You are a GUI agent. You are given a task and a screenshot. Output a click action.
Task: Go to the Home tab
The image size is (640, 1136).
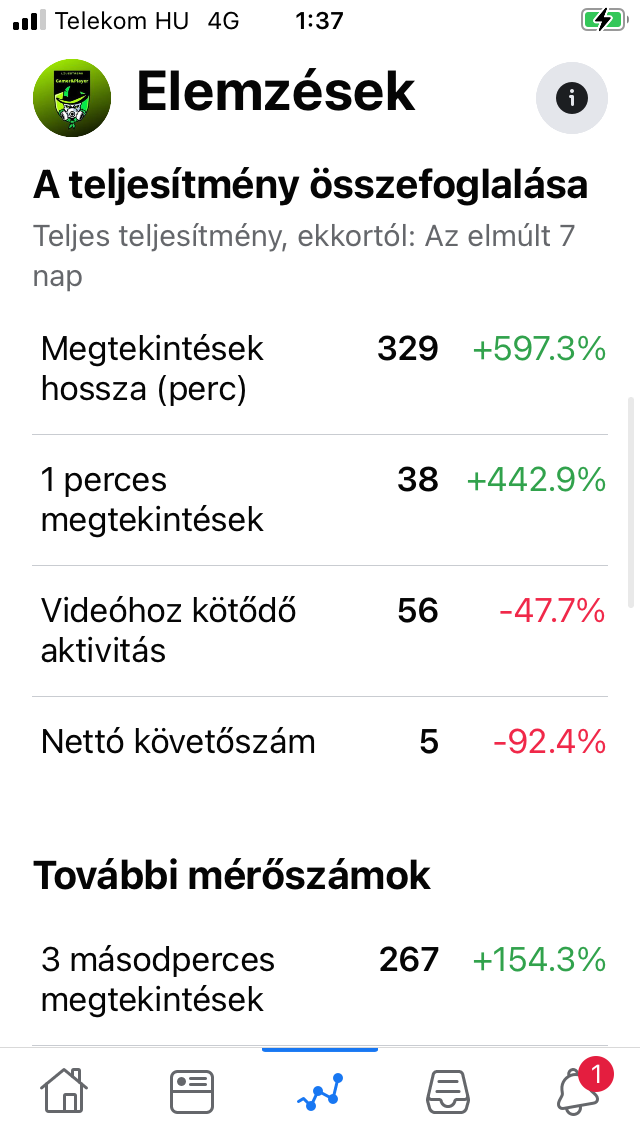tap(64, 1090)
